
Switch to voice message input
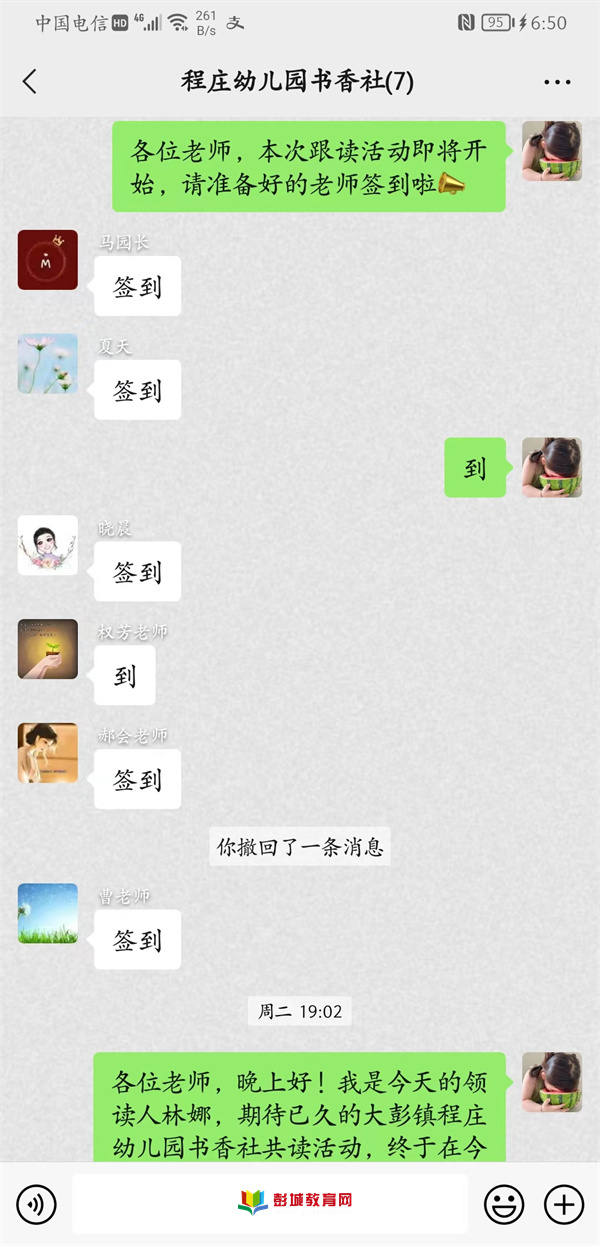point(37,1204)
